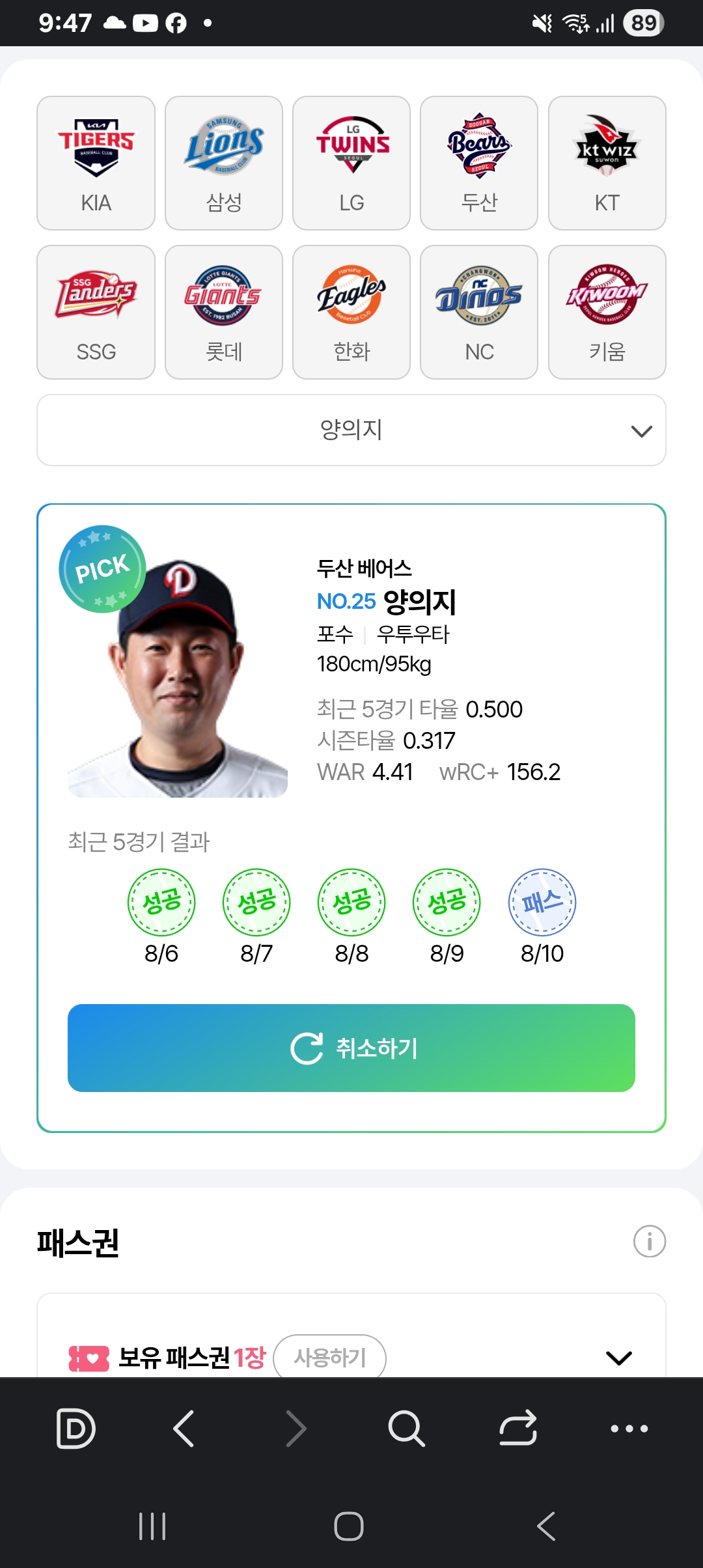The width and height of the screenshot is (703, 1568).
Task: Select the KT Wiz team tile
Action: [x=607, y=163]
